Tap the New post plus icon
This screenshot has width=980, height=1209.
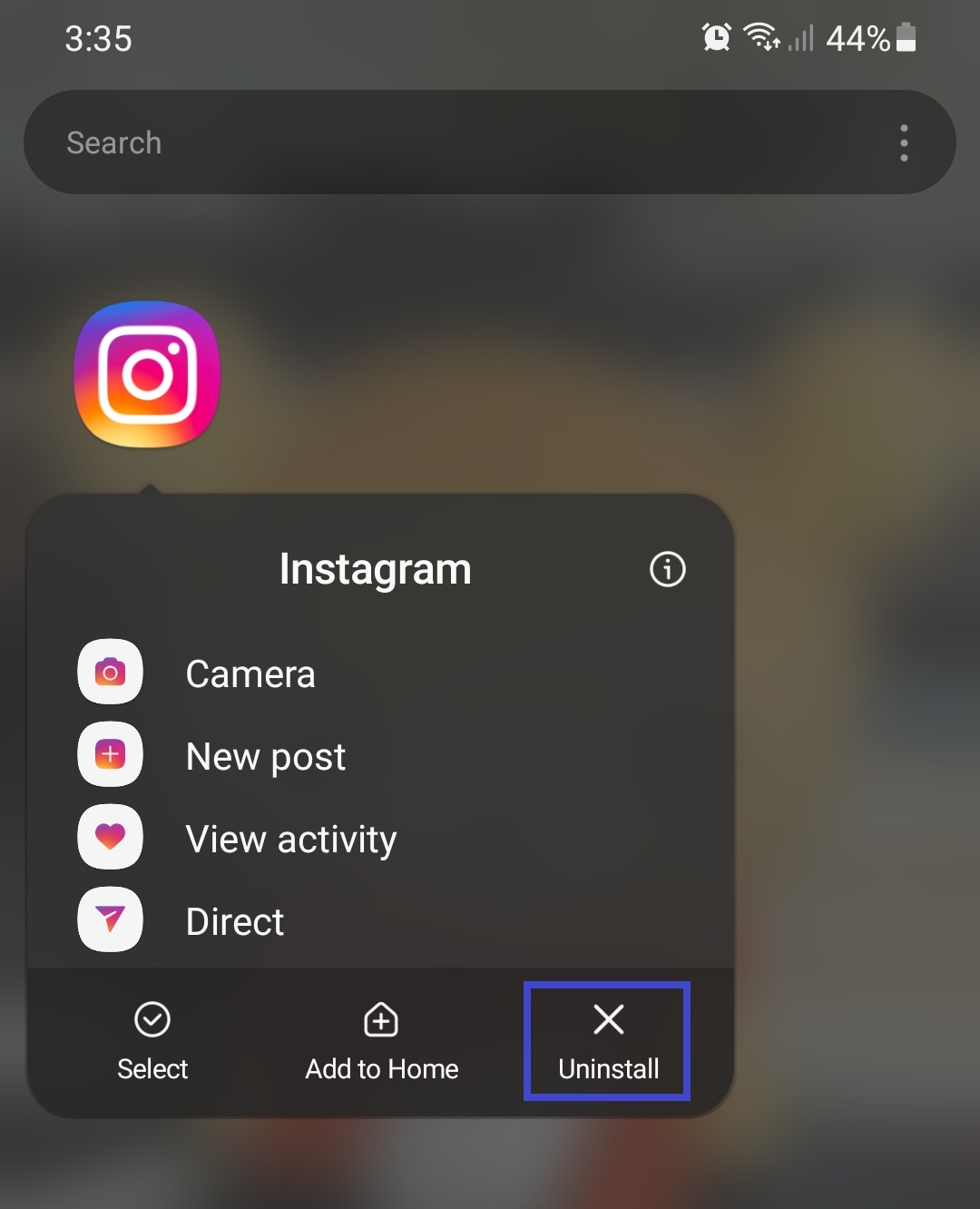(109, 754)
